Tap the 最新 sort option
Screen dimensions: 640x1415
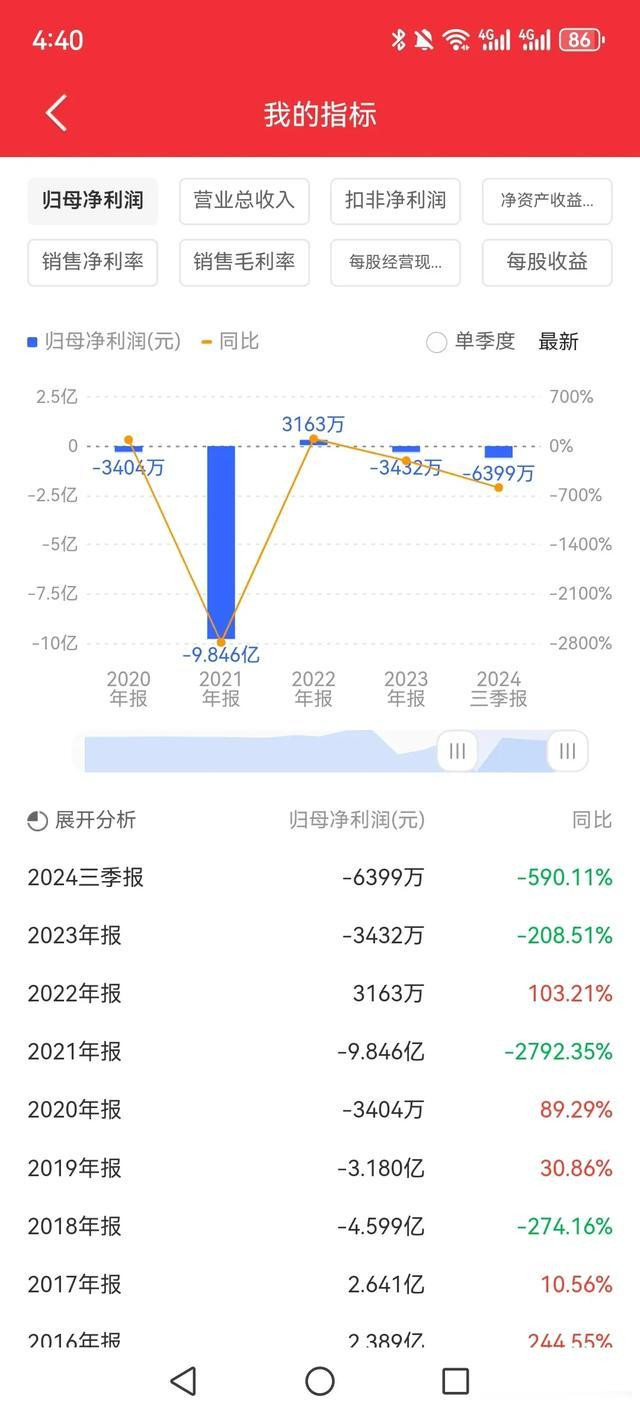point(558,342)
